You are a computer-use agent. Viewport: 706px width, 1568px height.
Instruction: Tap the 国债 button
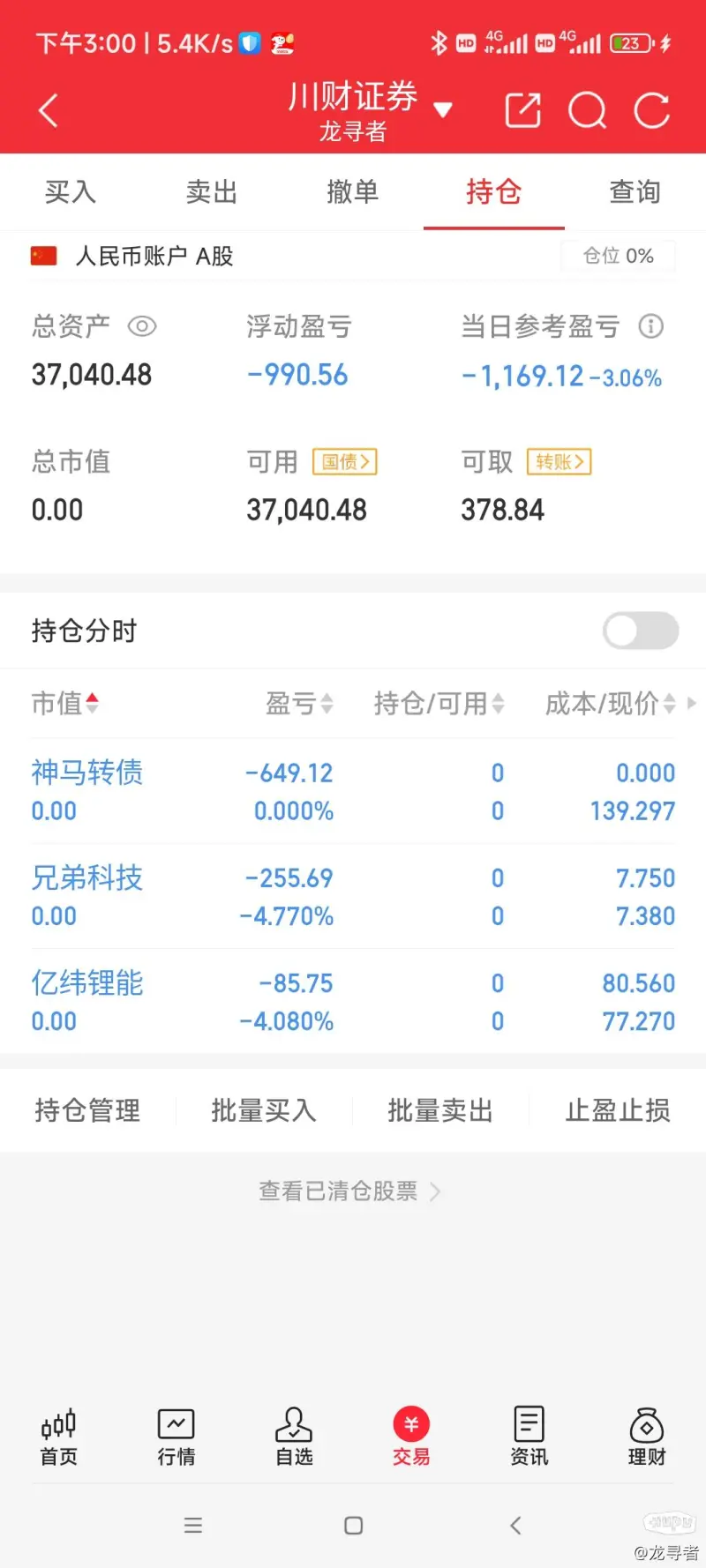[345, 462]
